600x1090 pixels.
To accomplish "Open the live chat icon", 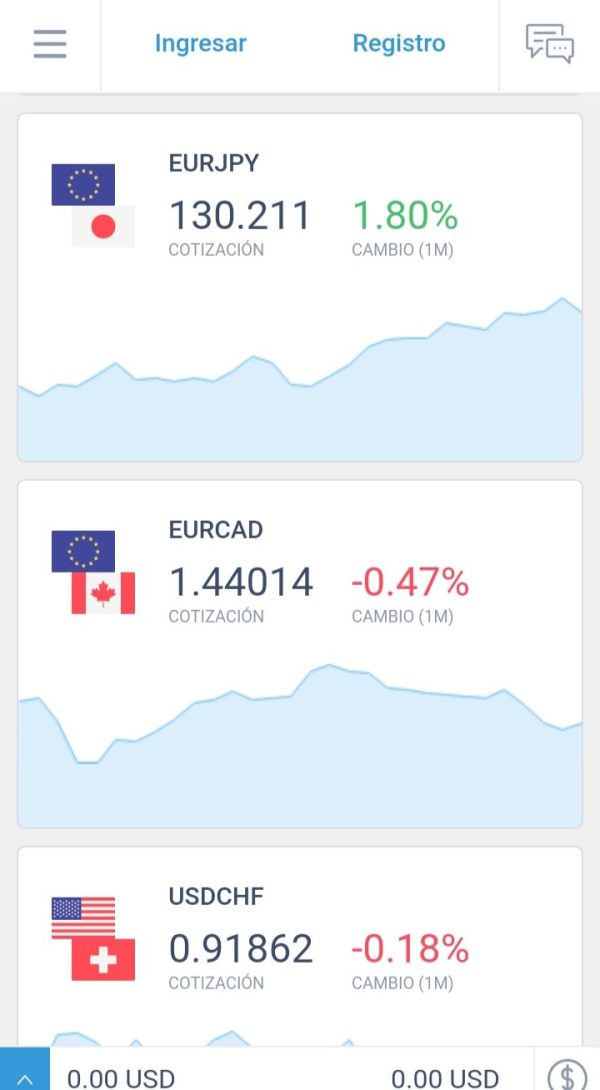I will 549,44.
